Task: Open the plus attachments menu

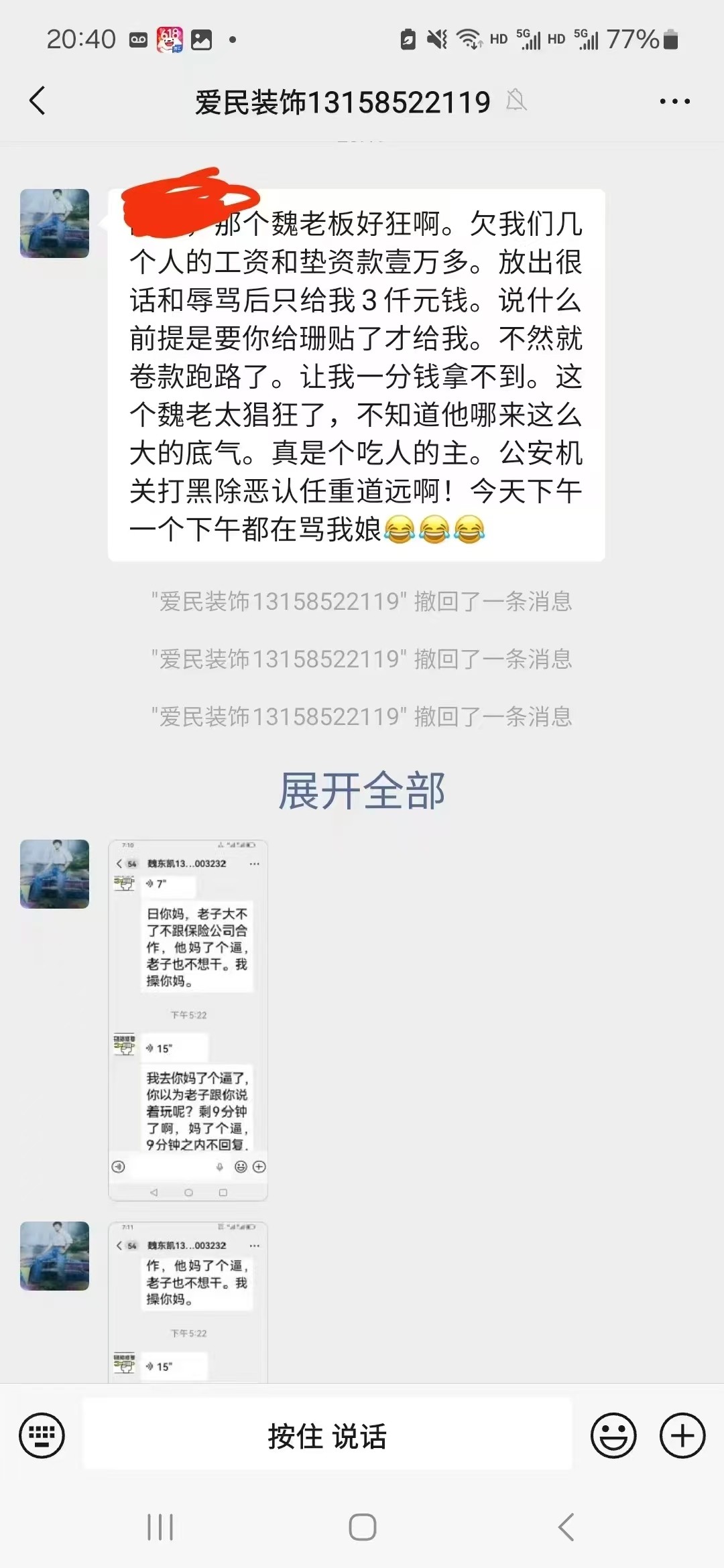Action: (682, 1436)
